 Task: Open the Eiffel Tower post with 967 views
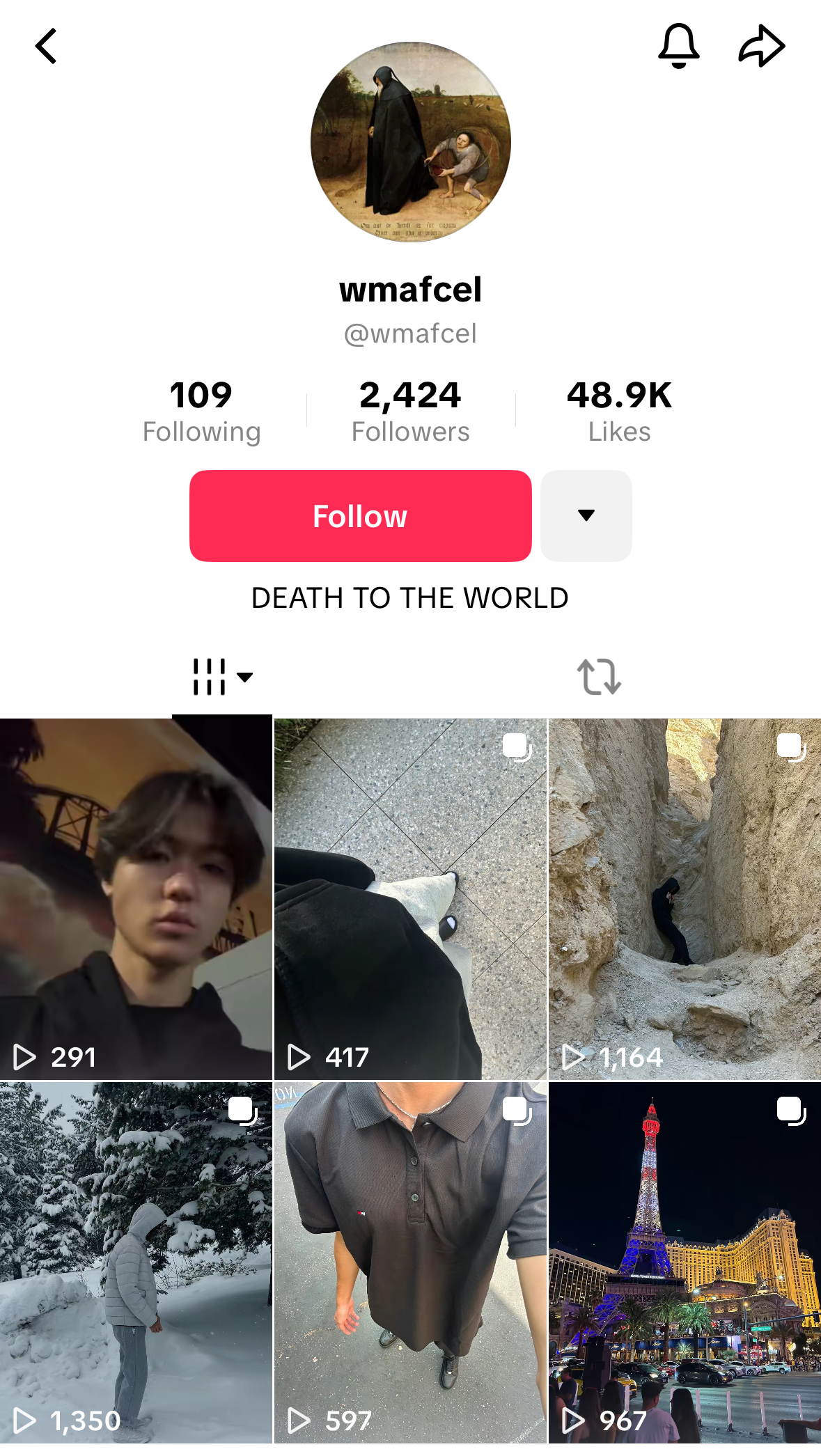[685, 1262]
